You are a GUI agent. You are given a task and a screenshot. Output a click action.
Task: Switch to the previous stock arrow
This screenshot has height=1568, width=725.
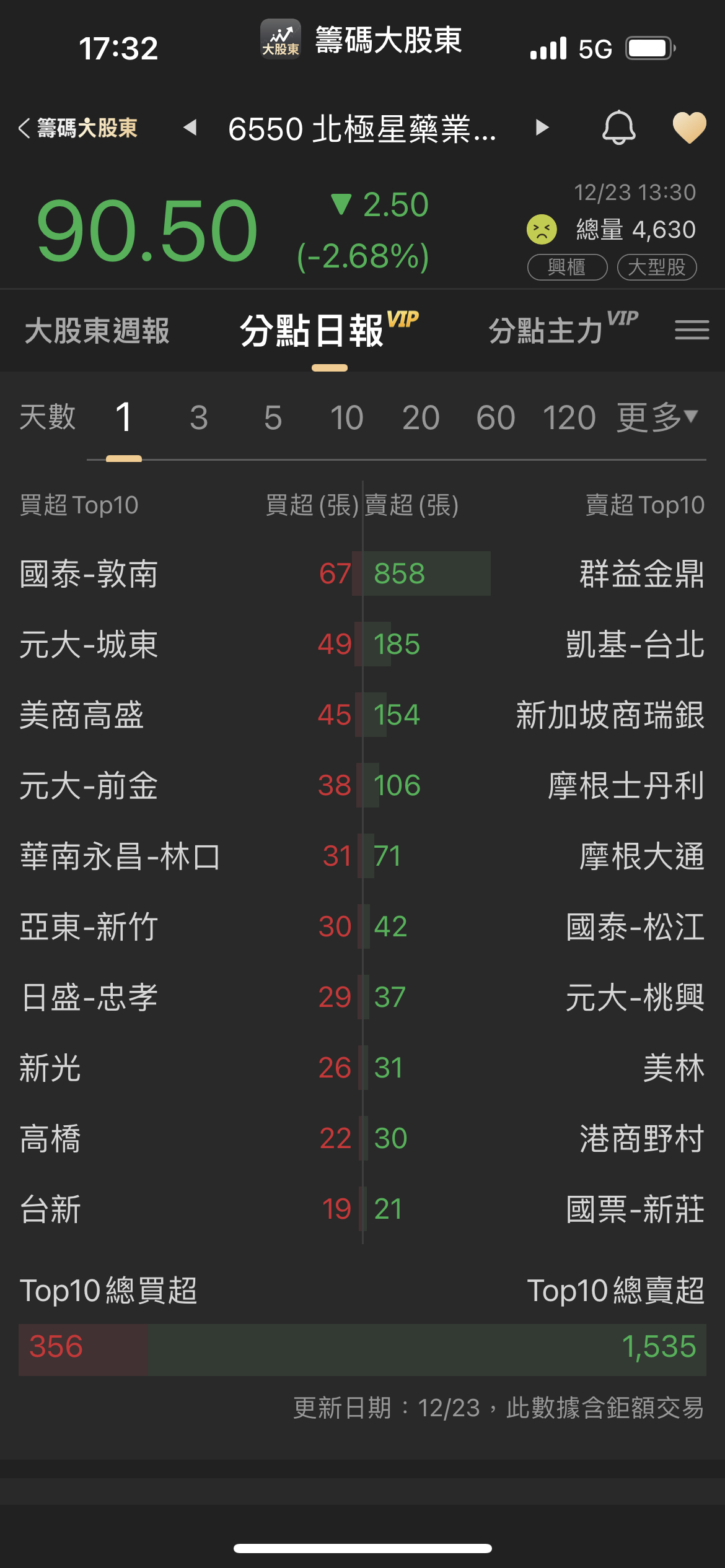tap(190, 128)
